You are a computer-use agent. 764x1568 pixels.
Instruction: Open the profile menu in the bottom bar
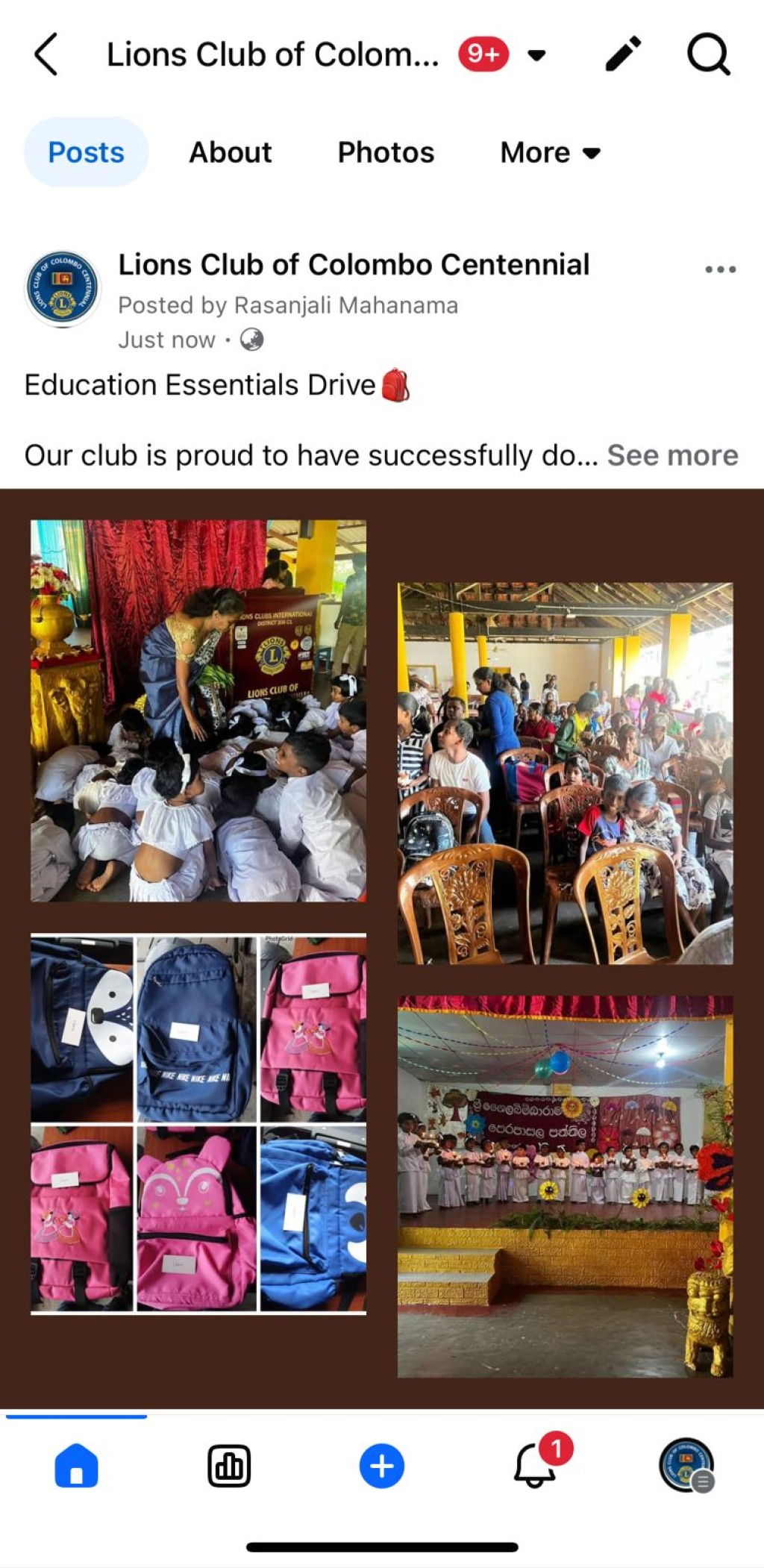coord(687,1465)
